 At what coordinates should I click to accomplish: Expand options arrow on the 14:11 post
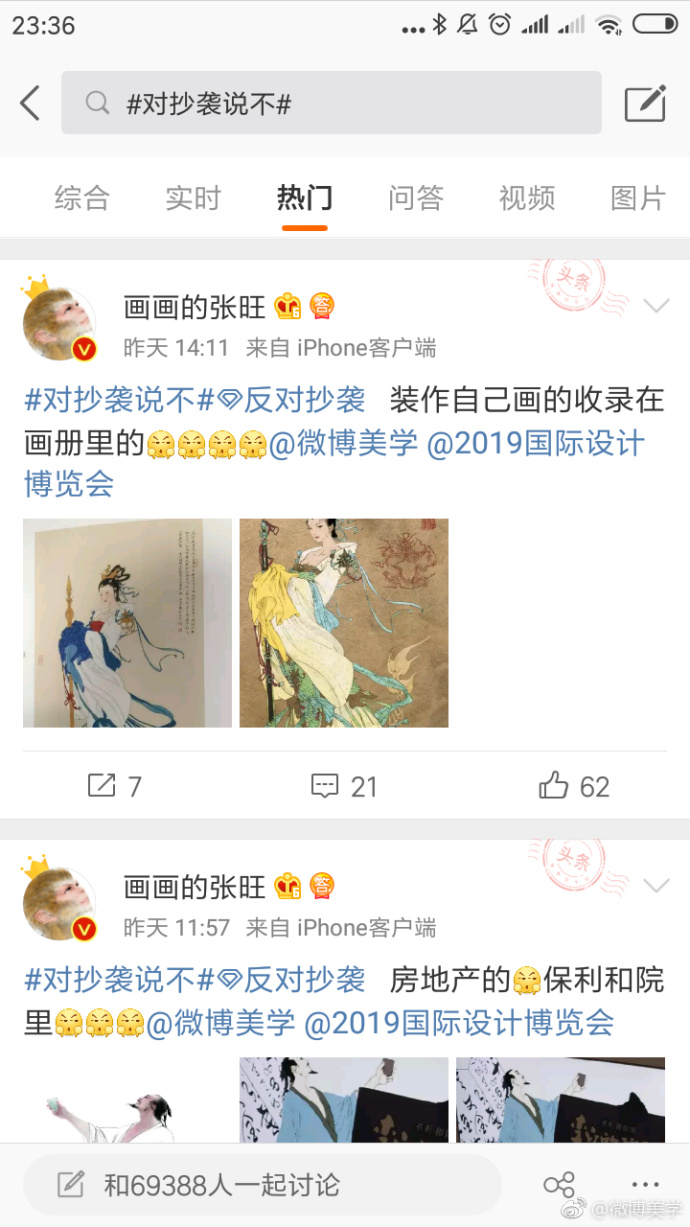[x=656, y=306]
